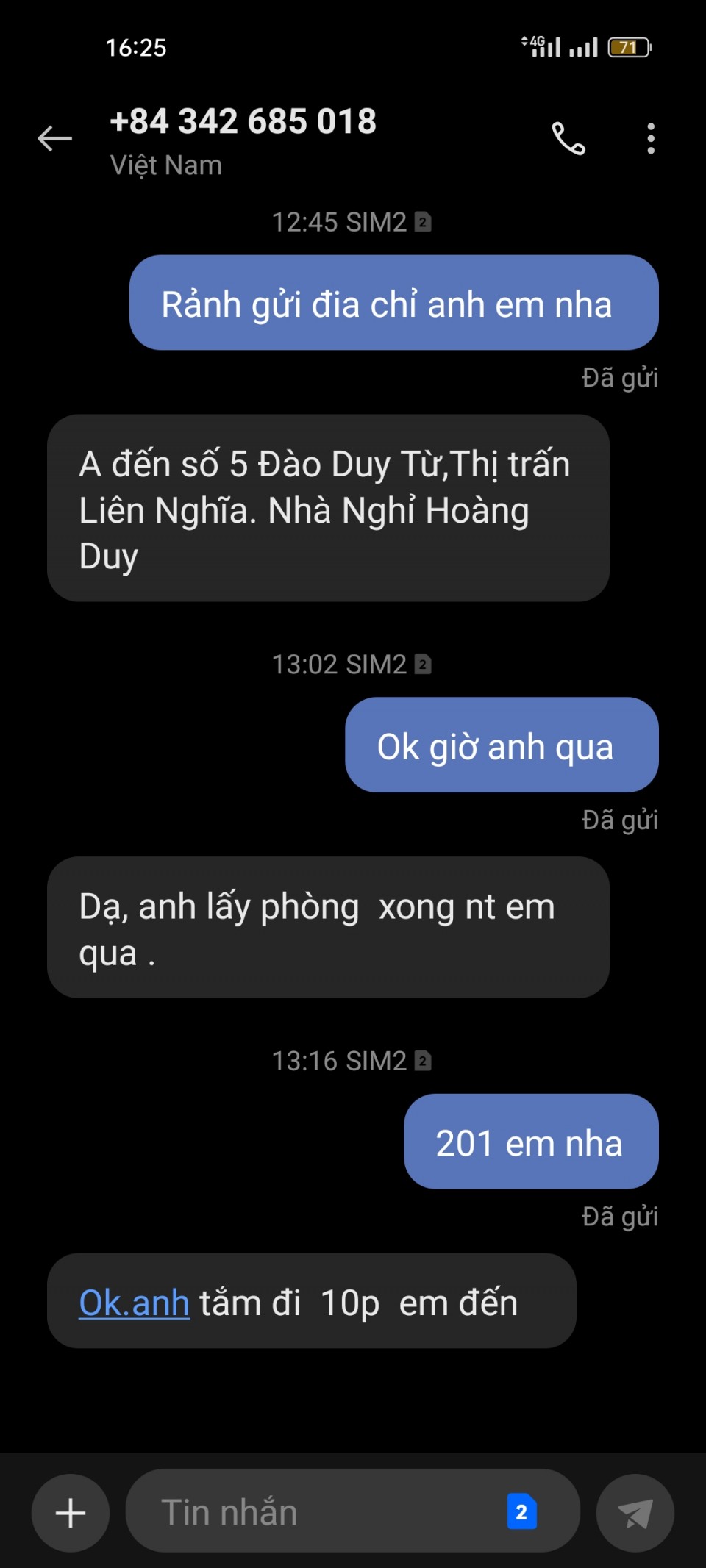Focus the Tin nhắn text field
706x1568 pixels.
click(x=316, y=1513)
